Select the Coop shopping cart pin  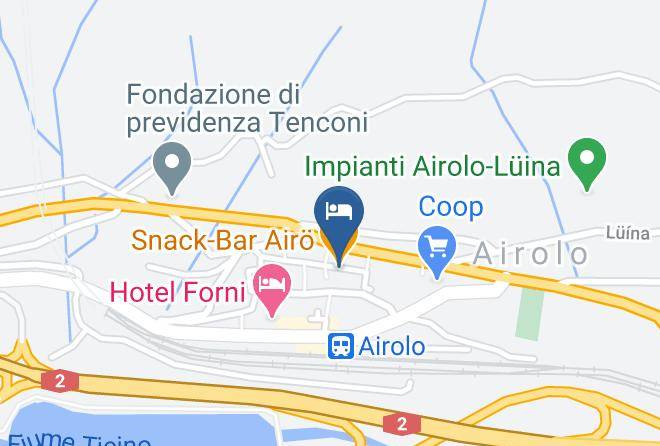pos(437,252)
